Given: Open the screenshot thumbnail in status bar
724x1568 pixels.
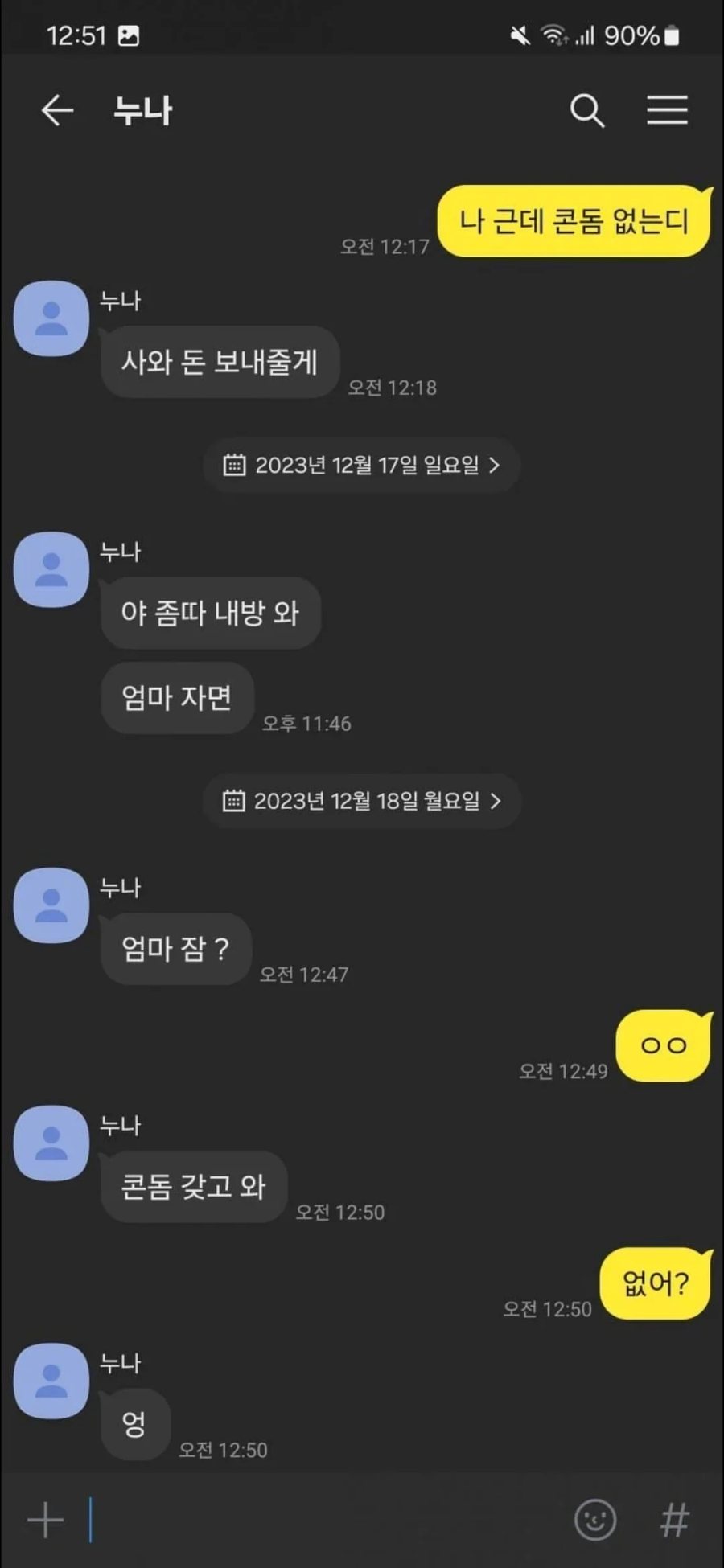Looking at the screenshot, I should [x=129, y=35].
